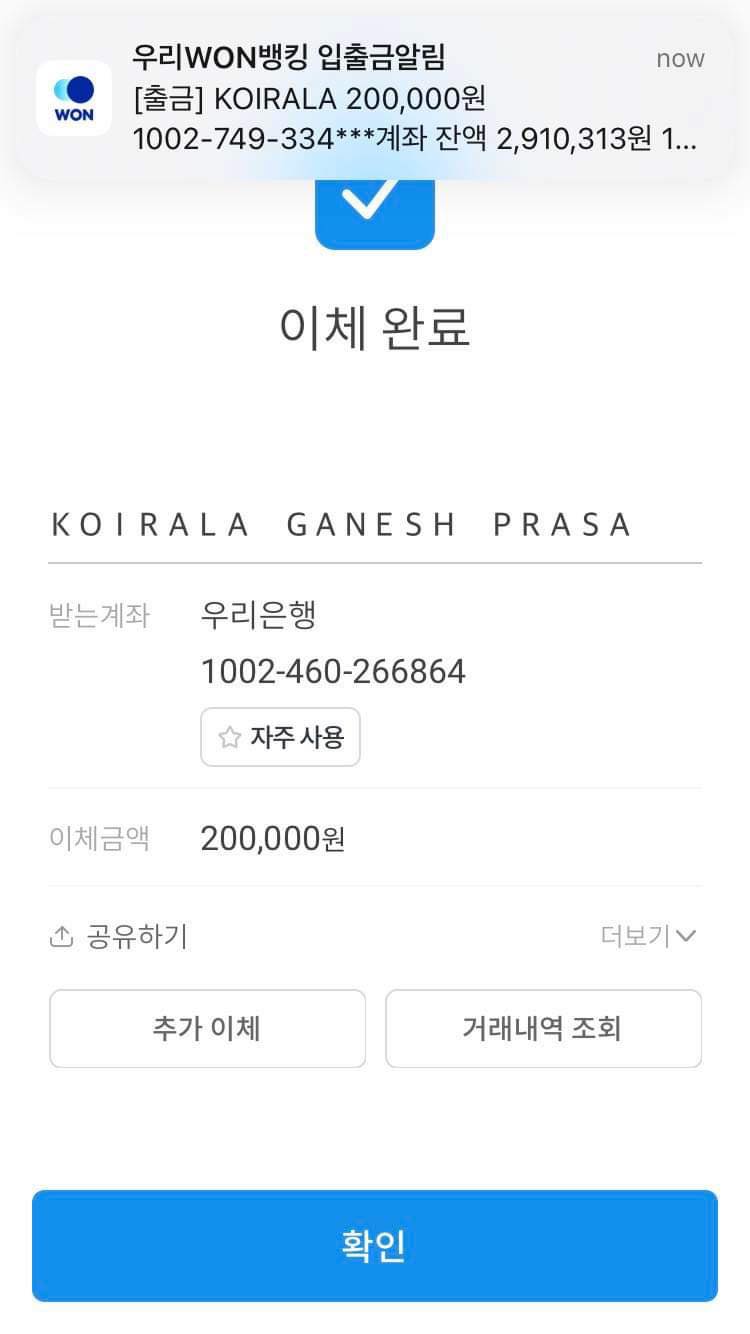
Task: Tap 공유하기 to share the transfer result
Action: [x=119, y=937]
